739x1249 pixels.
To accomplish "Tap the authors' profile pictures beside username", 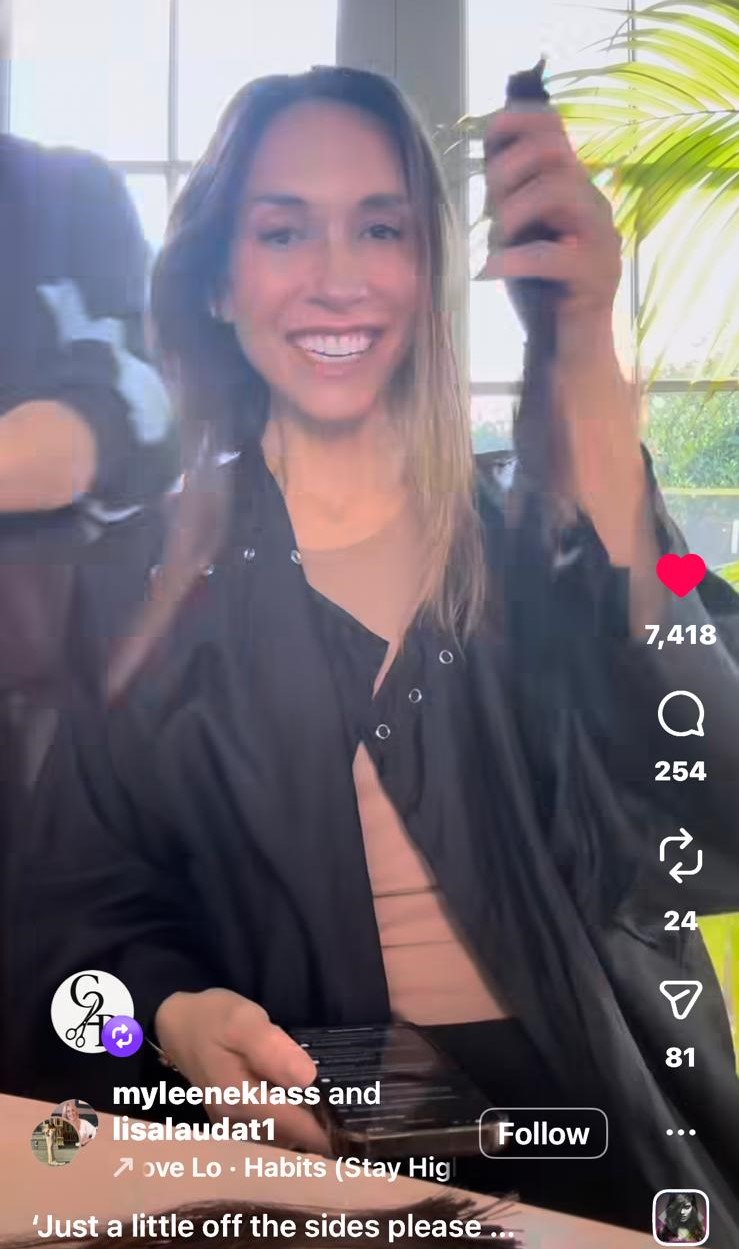I will pyautogui.click(x=64, y=1132).
